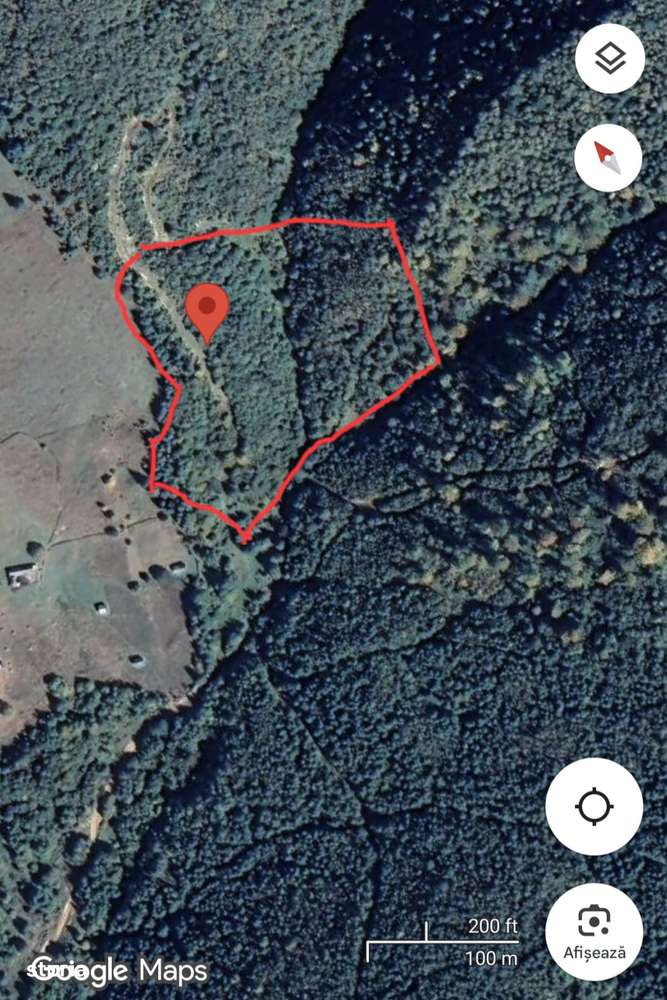Open the Afișează camera view
This screenshot has width=667, height=1000.
click(594, 930)
